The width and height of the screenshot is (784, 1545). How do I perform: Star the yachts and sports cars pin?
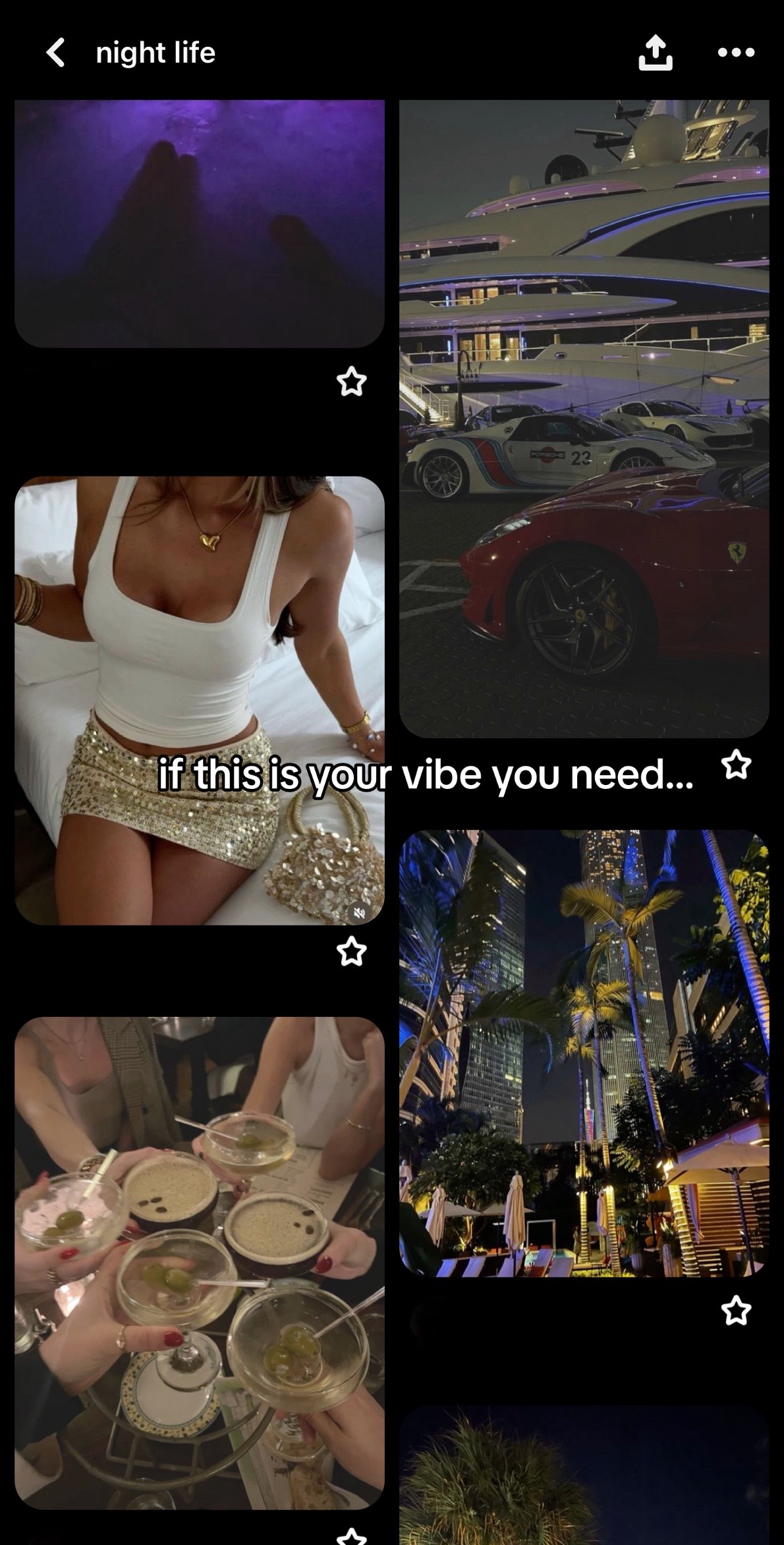(736, 765)
